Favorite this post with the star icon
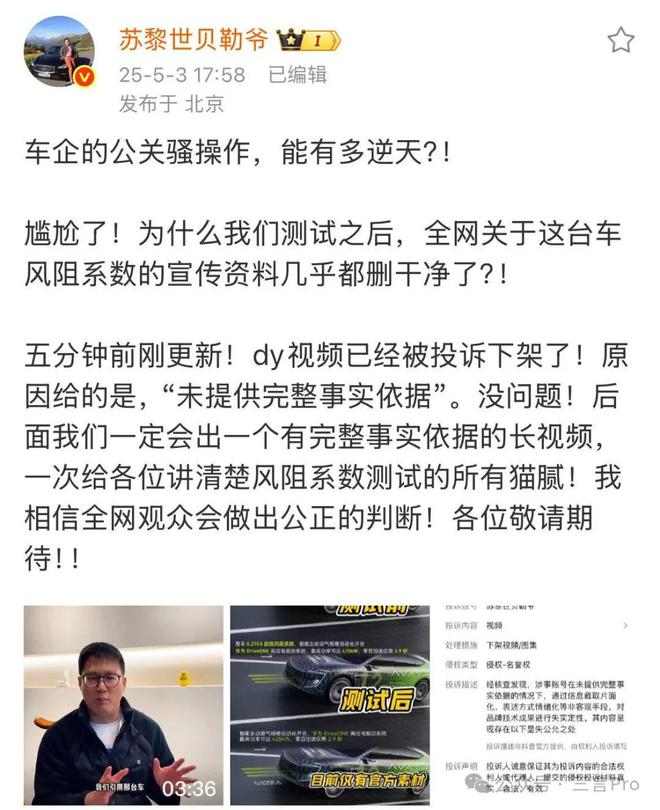The width and height of the screenshot is (660, 810). tap(621, 40)
